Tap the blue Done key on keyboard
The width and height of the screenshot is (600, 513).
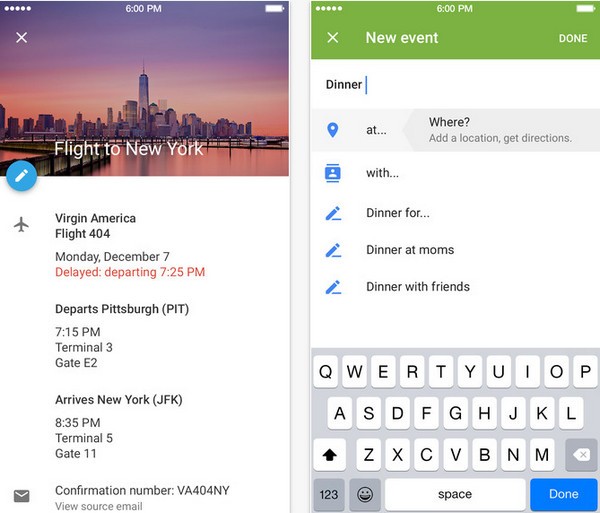(x=563, y=494)
